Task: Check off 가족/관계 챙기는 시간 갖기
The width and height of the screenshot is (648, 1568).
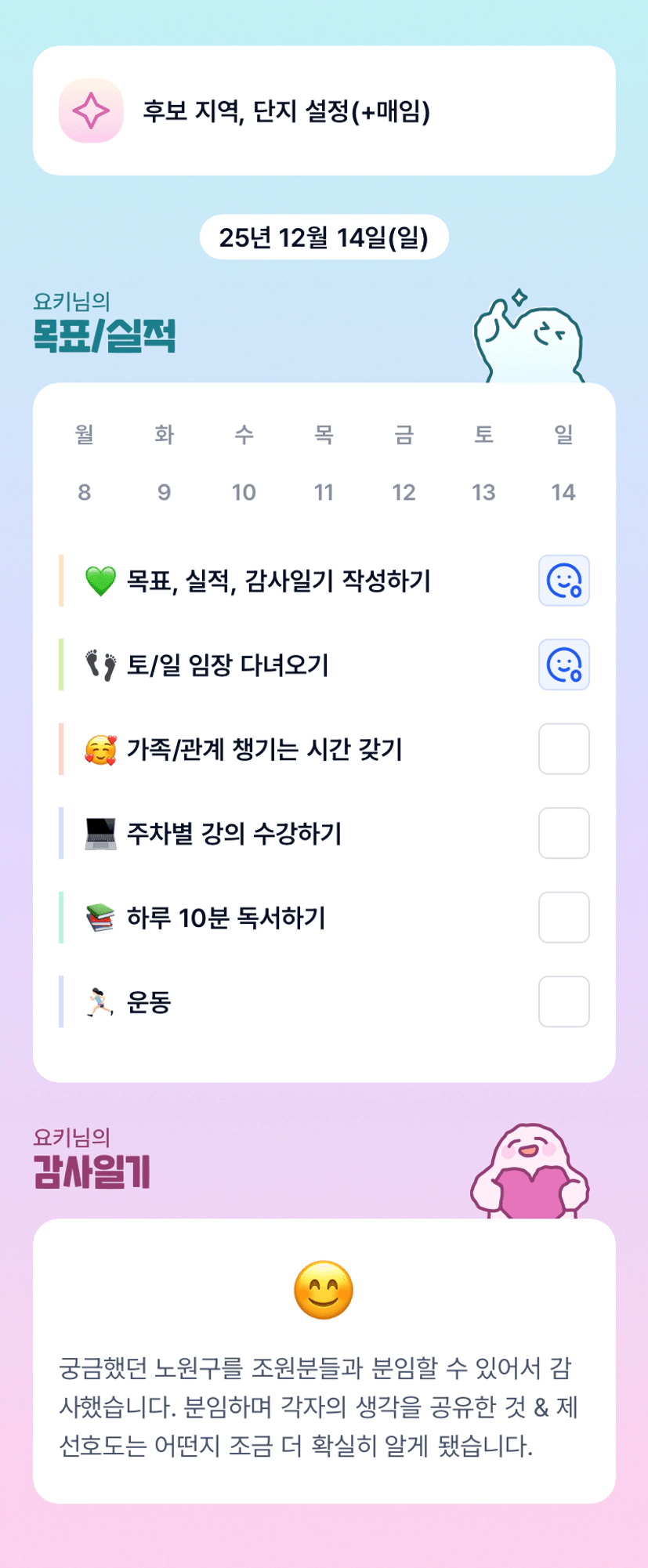Action: click(x=564, y=749)
